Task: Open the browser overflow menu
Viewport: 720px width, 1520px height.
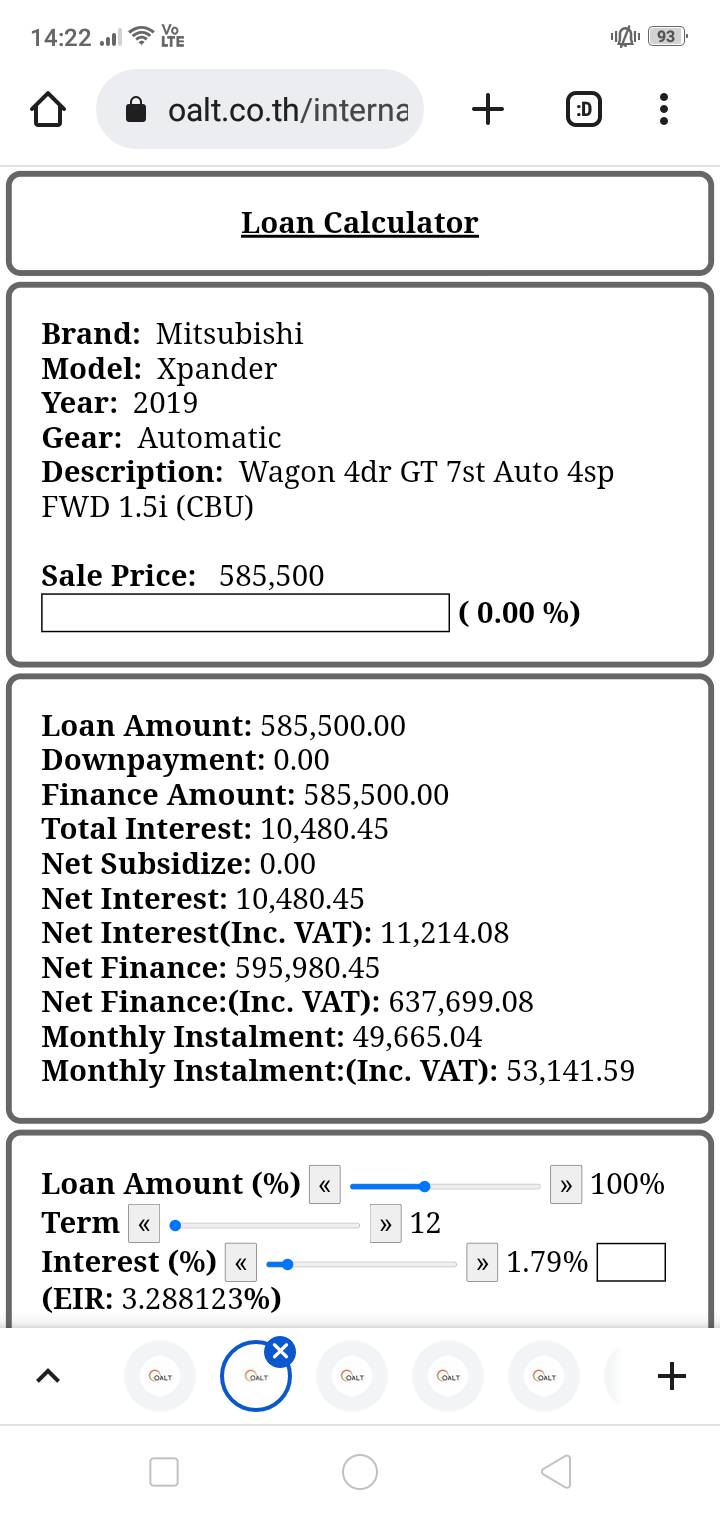Action: click(664, 109)
